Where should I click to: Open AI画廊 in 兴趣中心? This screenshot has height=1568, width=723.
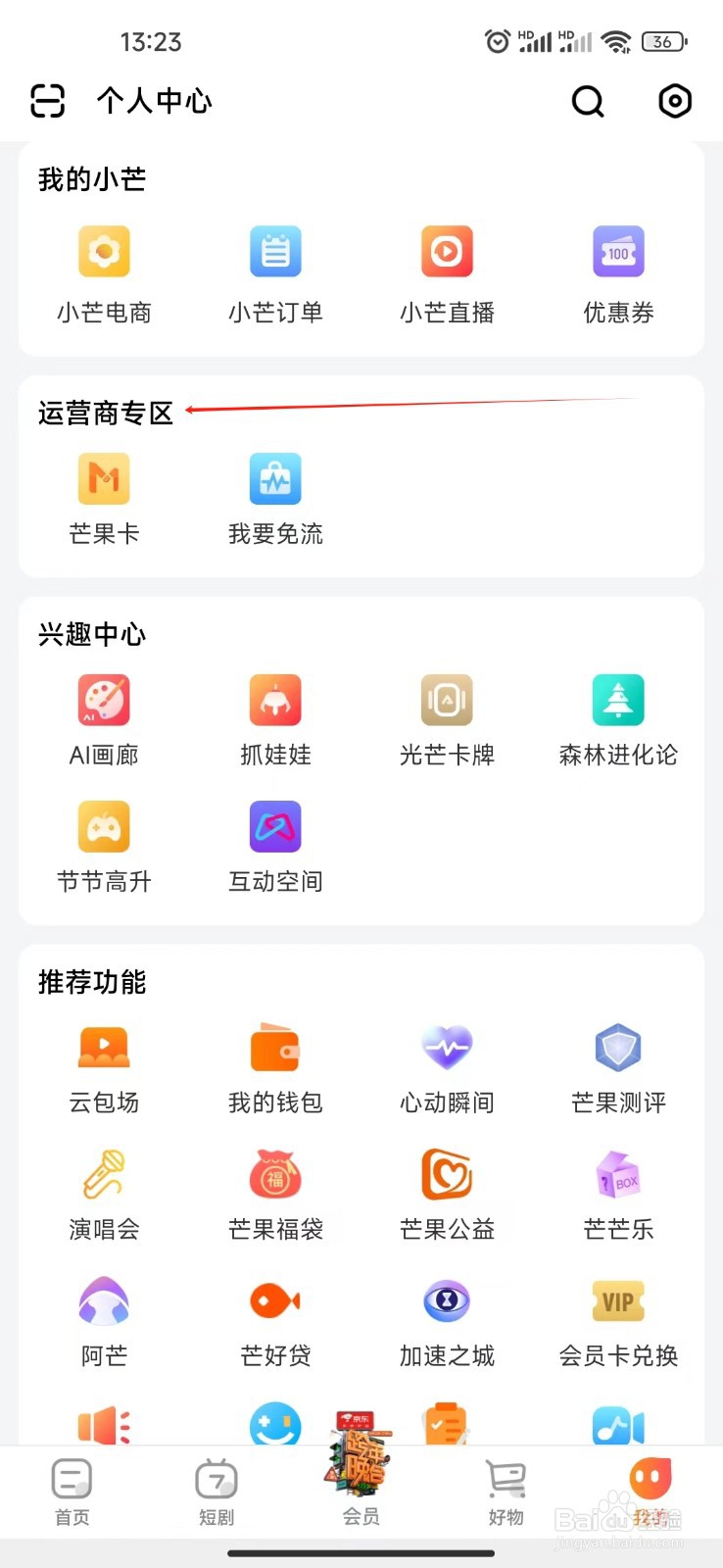(x=104, y=720)
